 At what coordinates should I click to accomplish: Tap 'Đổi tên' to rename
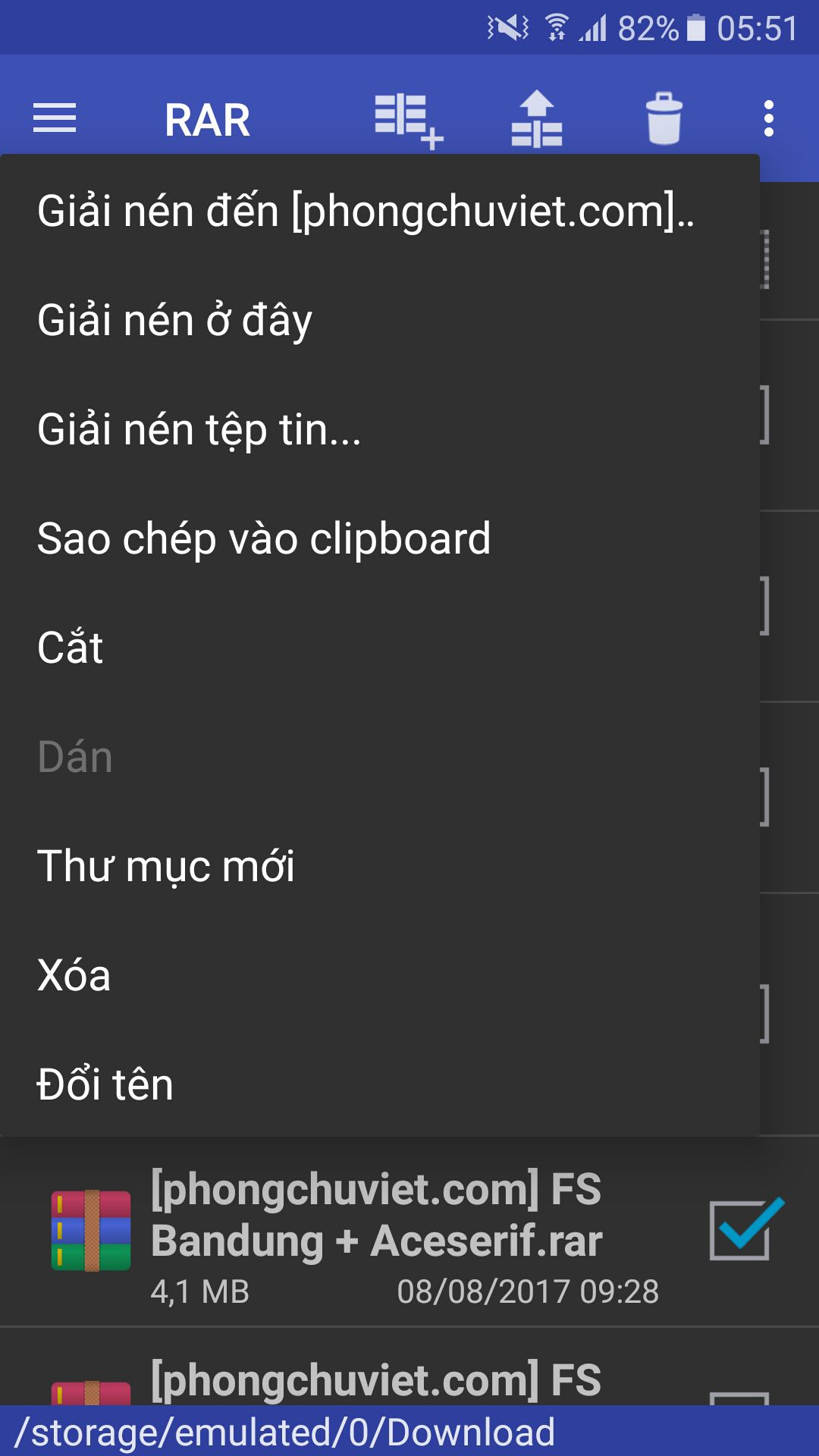(x=379, y=1084)
